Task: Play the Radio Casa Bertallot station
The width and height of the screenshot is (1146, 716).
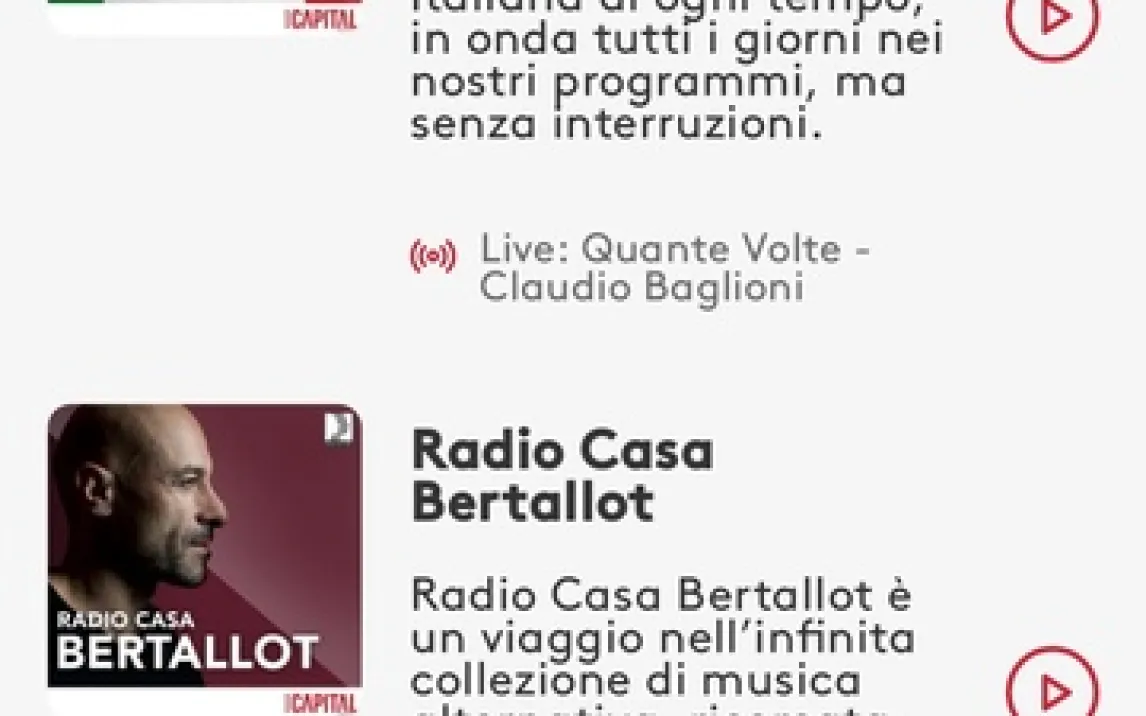Action: tap(1052, 690)
